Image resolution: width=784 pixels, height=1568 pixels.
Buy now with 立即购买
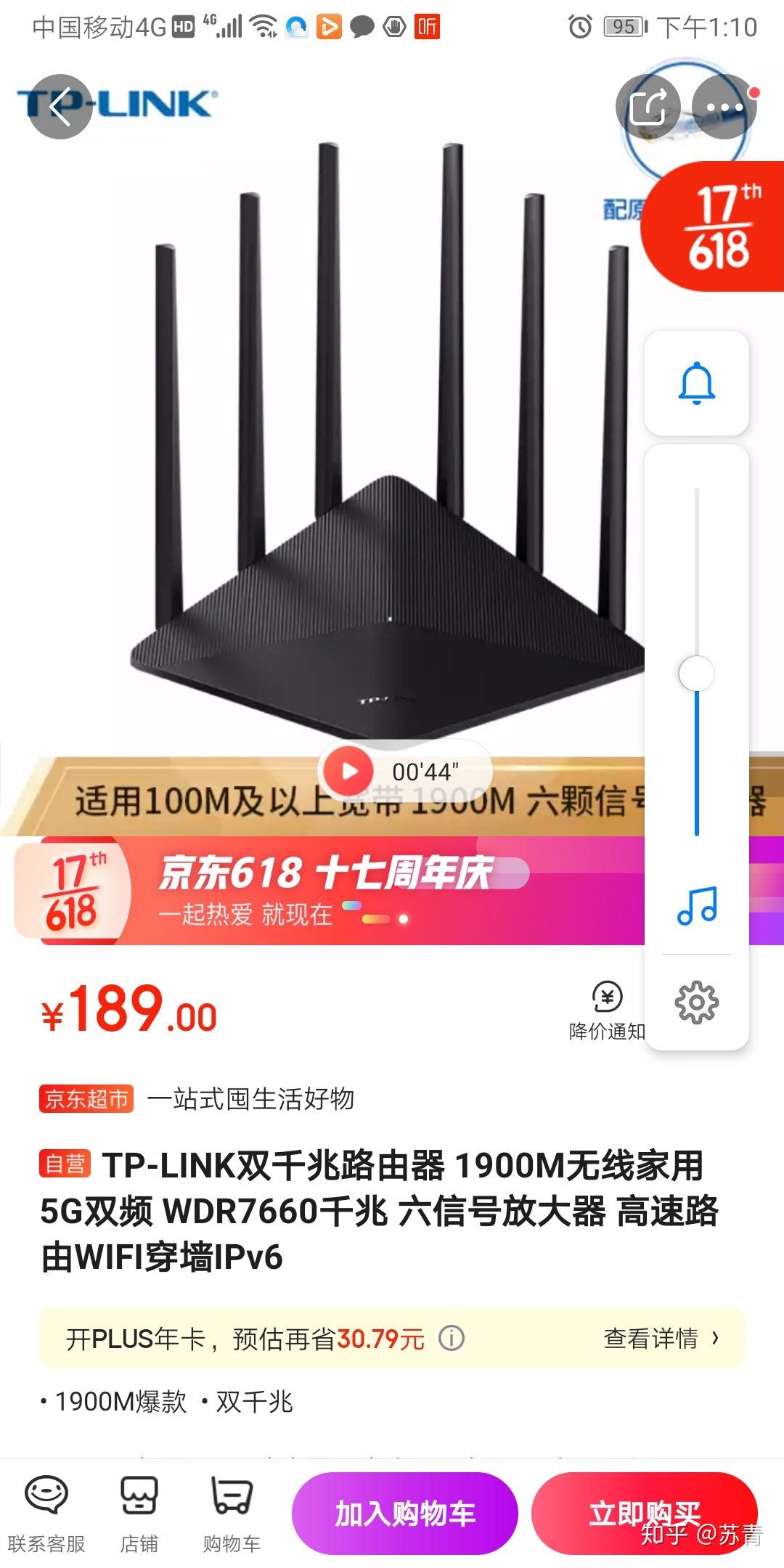[x=644, y=1513]
